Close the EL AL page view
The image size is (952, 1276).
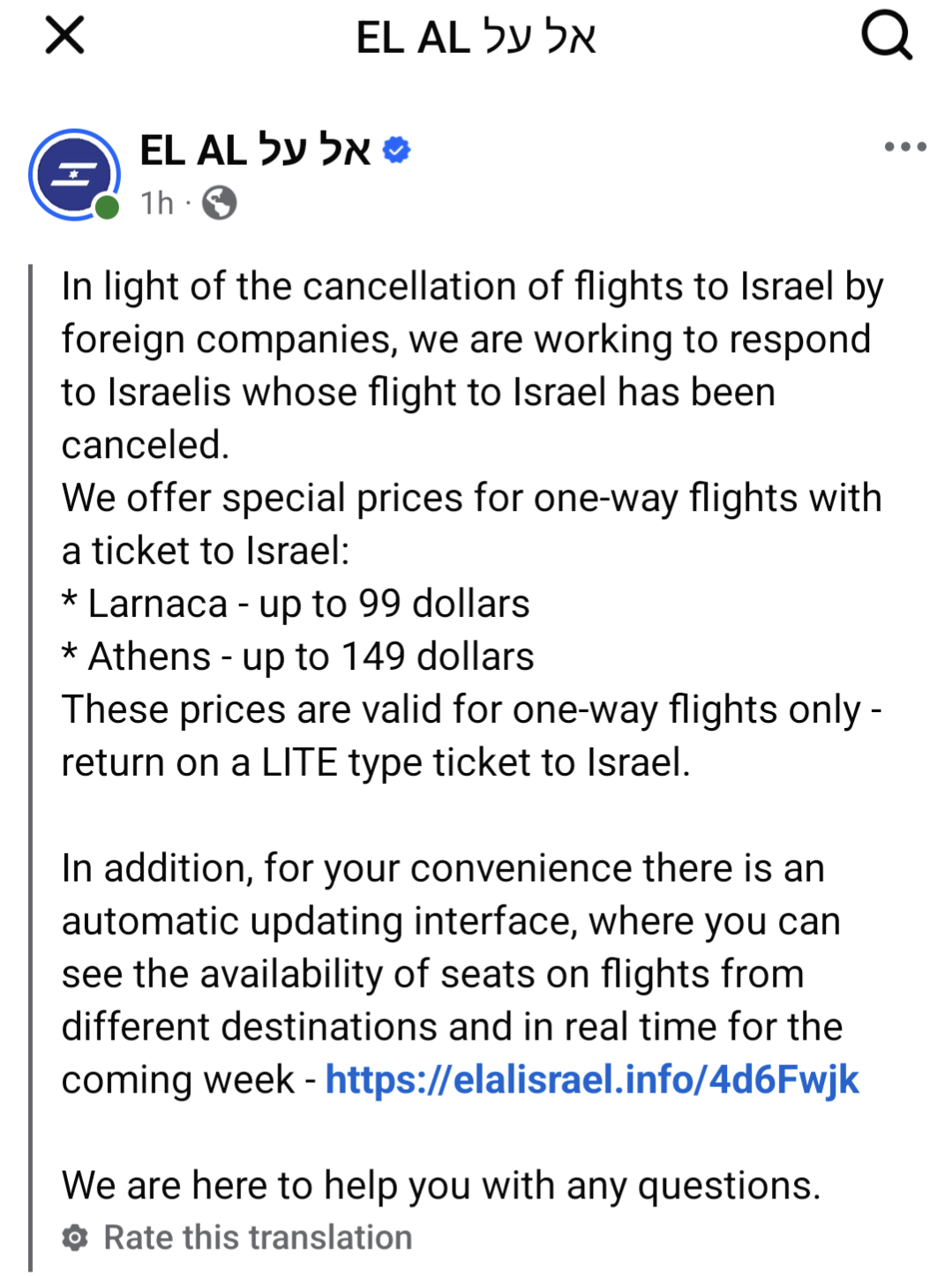tap(64, 36)
